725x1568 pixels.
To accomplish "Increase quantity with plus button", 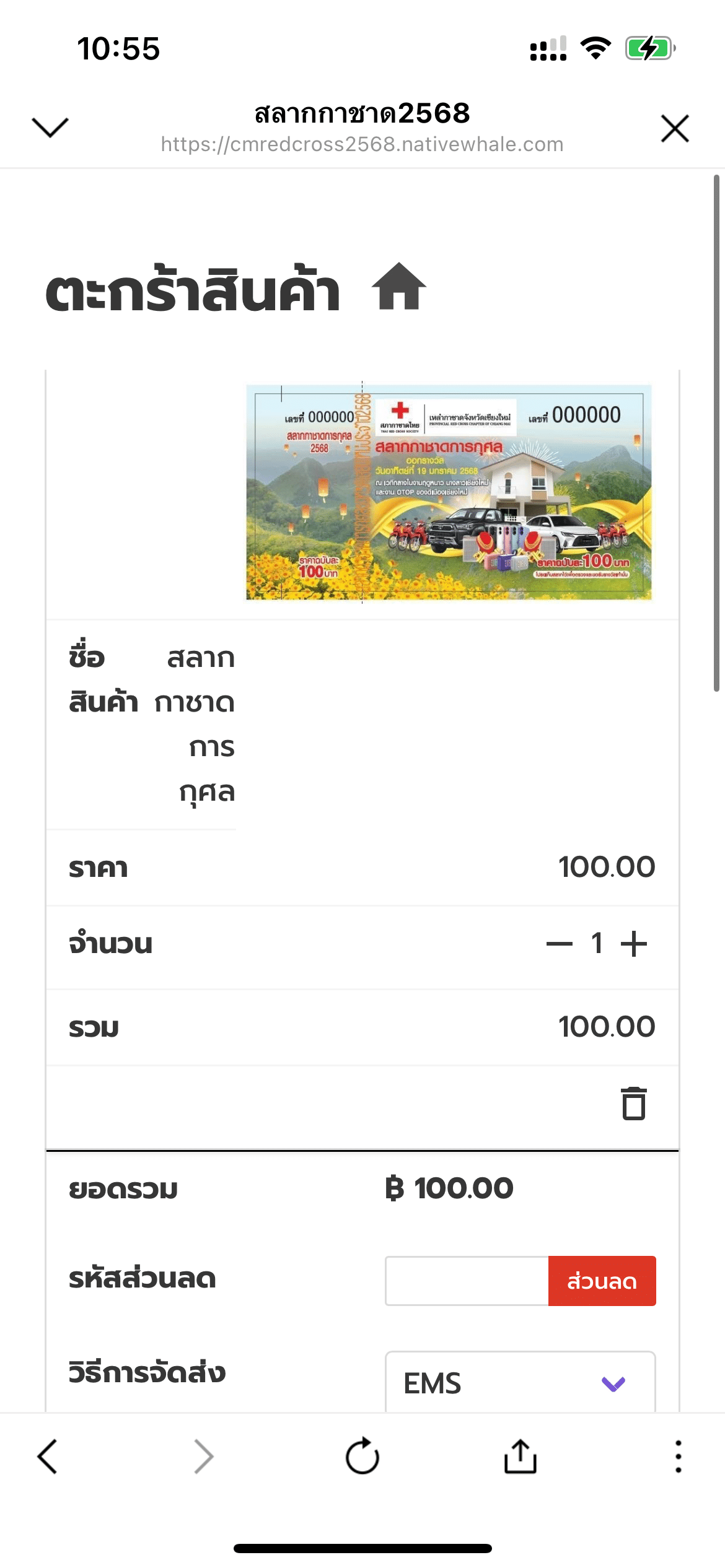I will 635,943.
